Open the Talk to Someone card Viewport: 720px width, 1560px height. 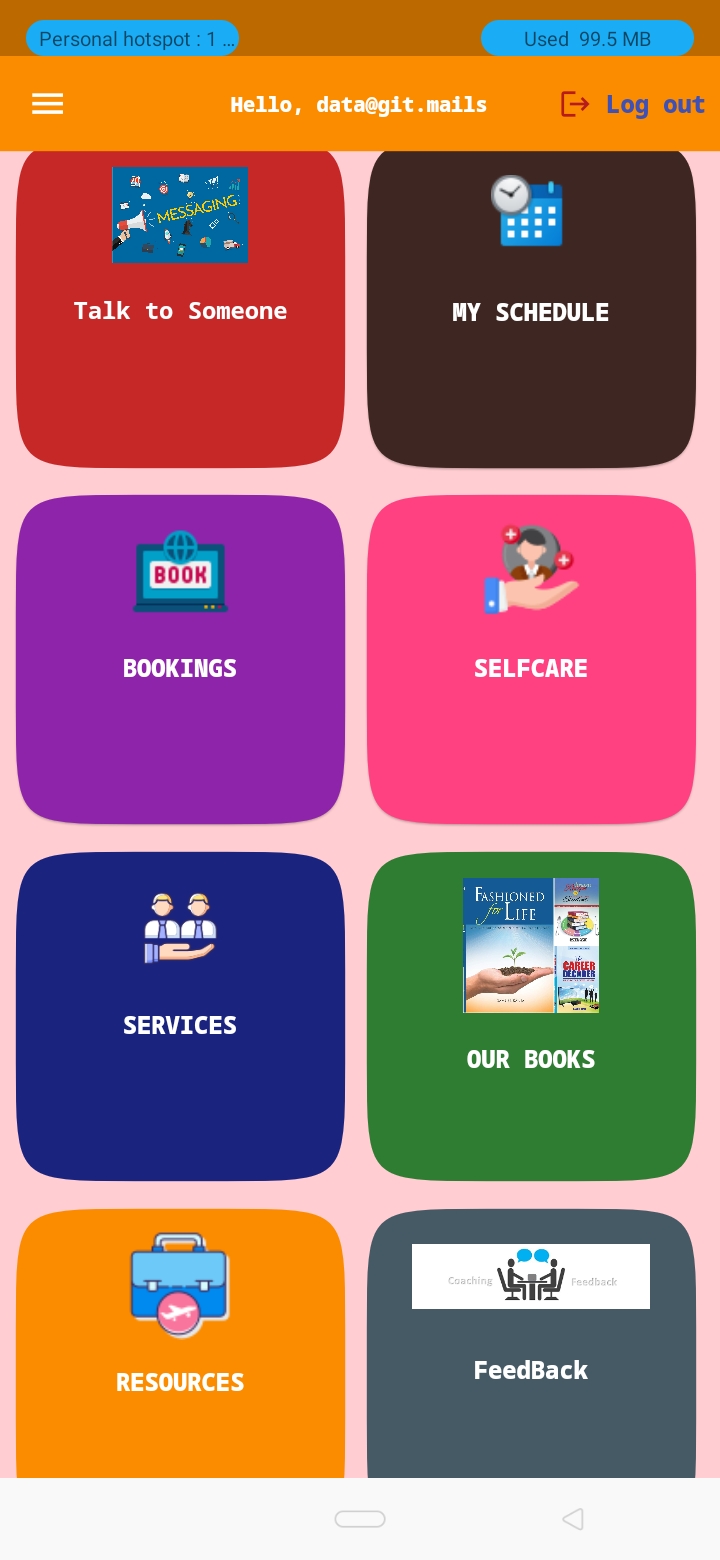pos(180,310)
